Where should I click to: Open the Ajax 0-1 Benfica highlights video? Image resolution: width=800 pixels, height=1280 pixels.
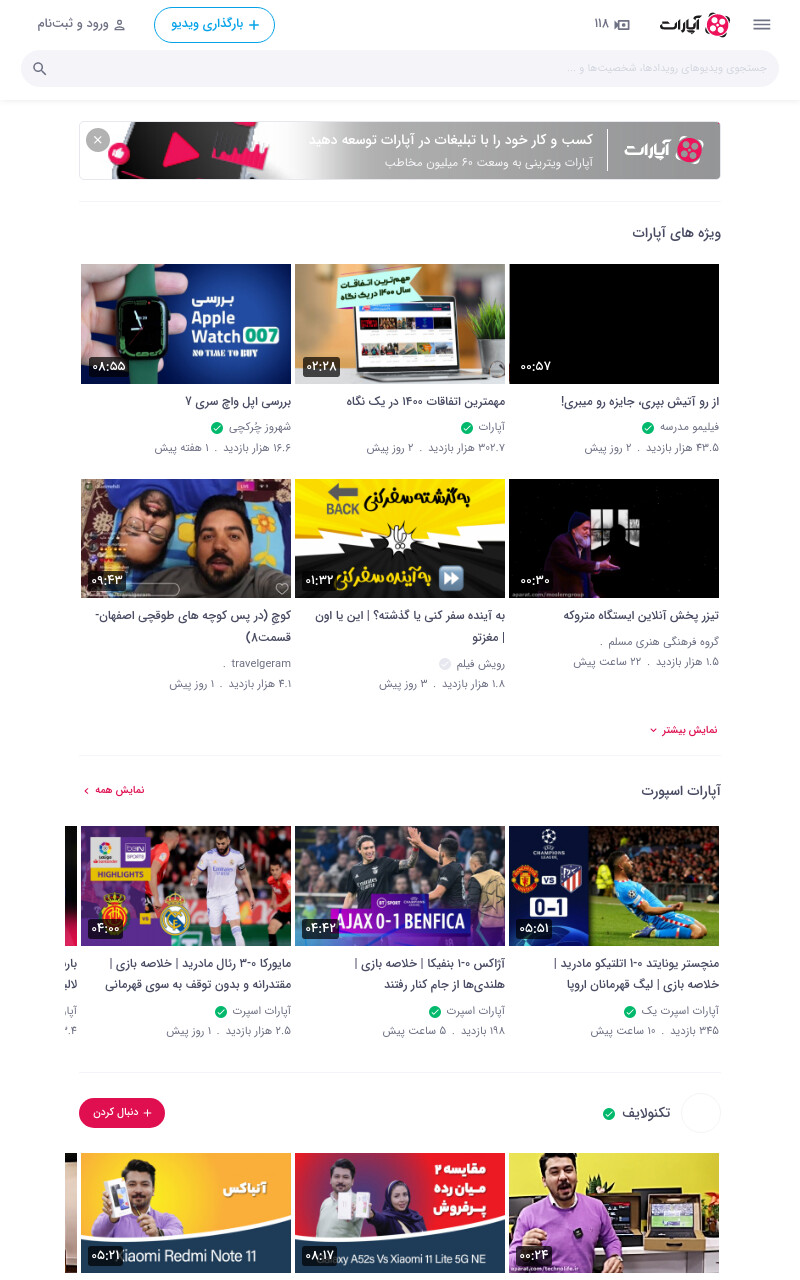tap(400, 886)
